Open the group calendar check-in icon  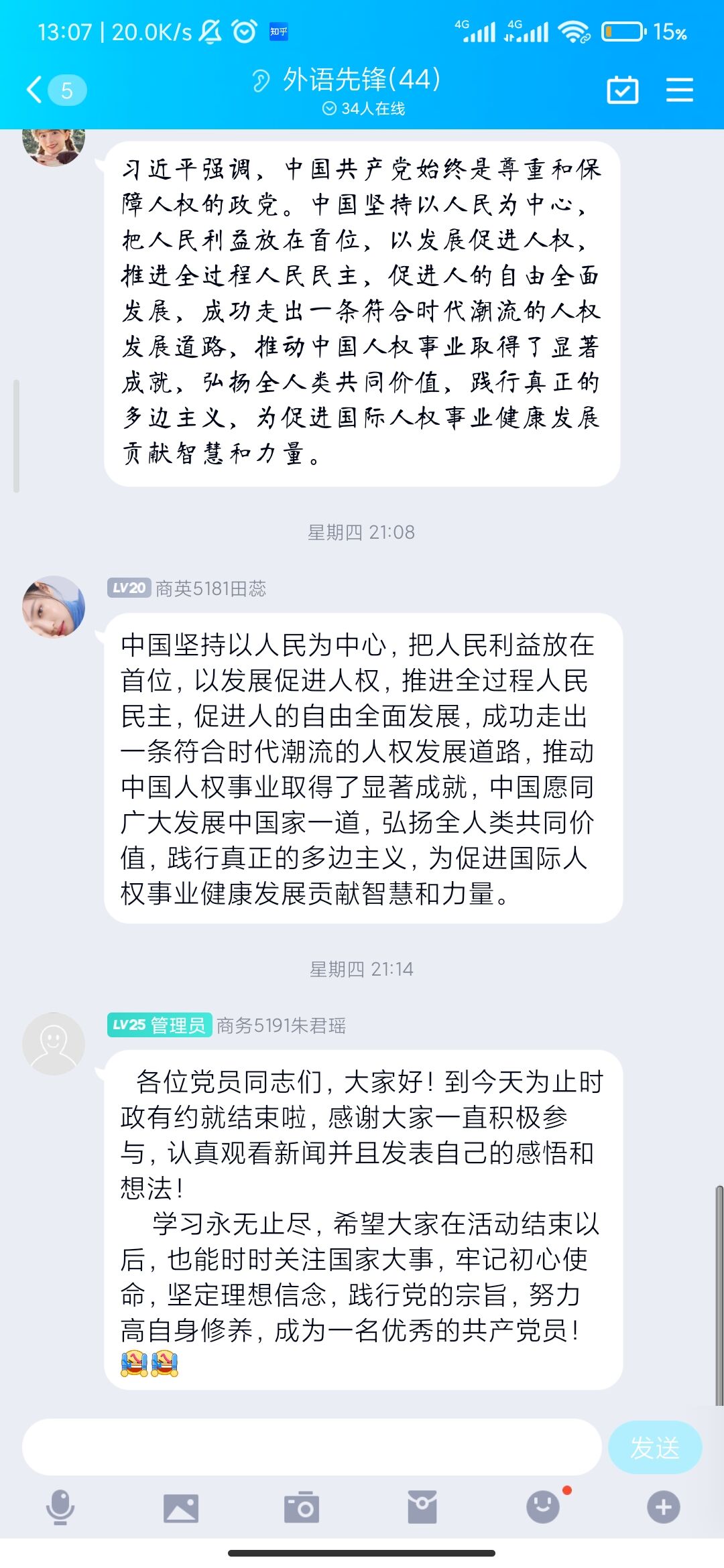[622, 90]
